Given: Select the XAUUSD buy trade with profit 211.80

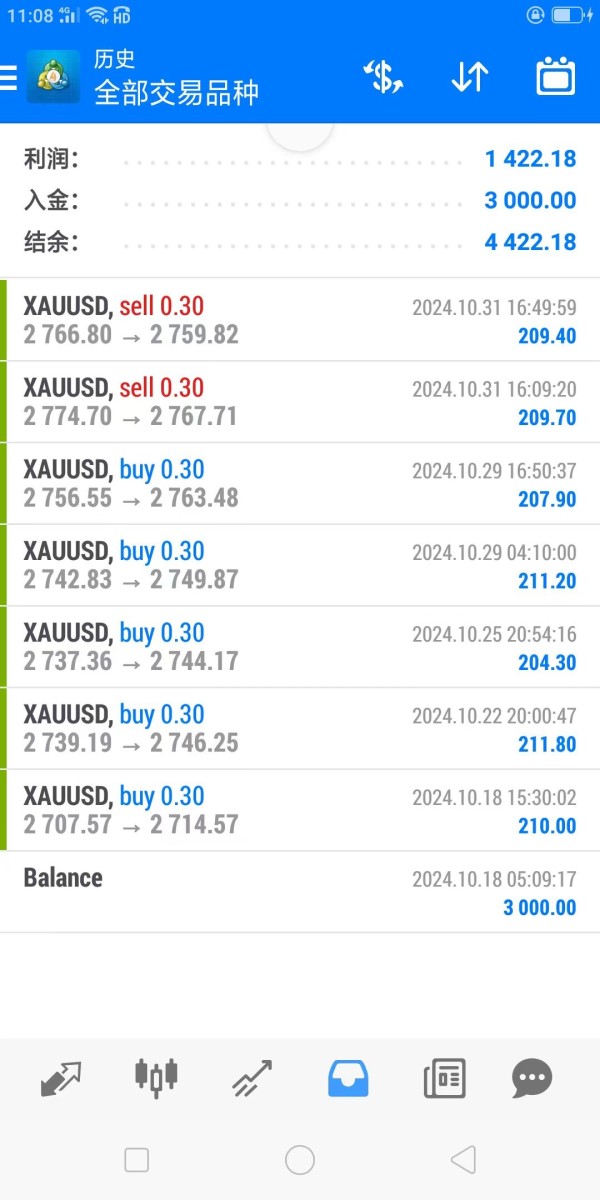Looking at the screenshot, I should click(300, 730).
